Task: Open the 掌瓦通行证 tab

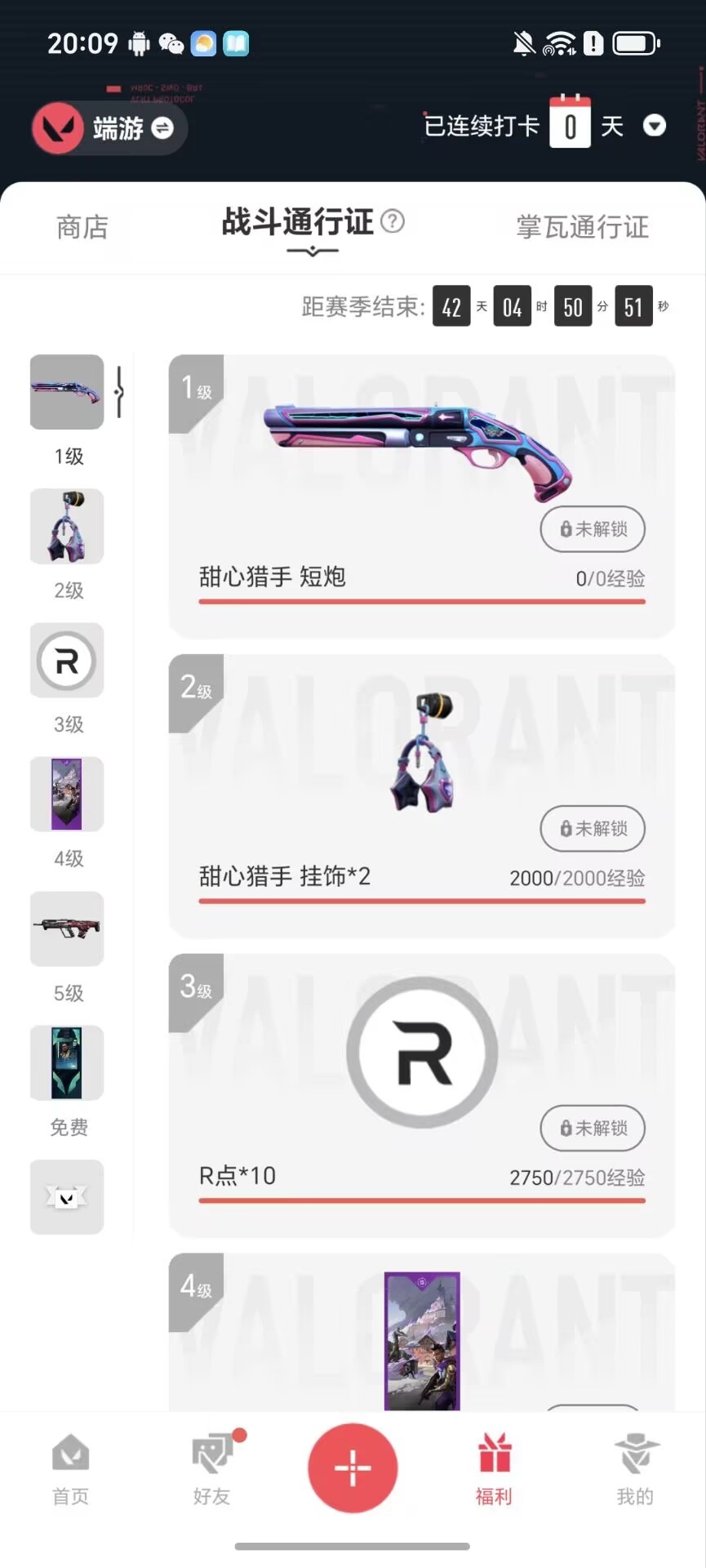Action: click(x=582, y=227)
